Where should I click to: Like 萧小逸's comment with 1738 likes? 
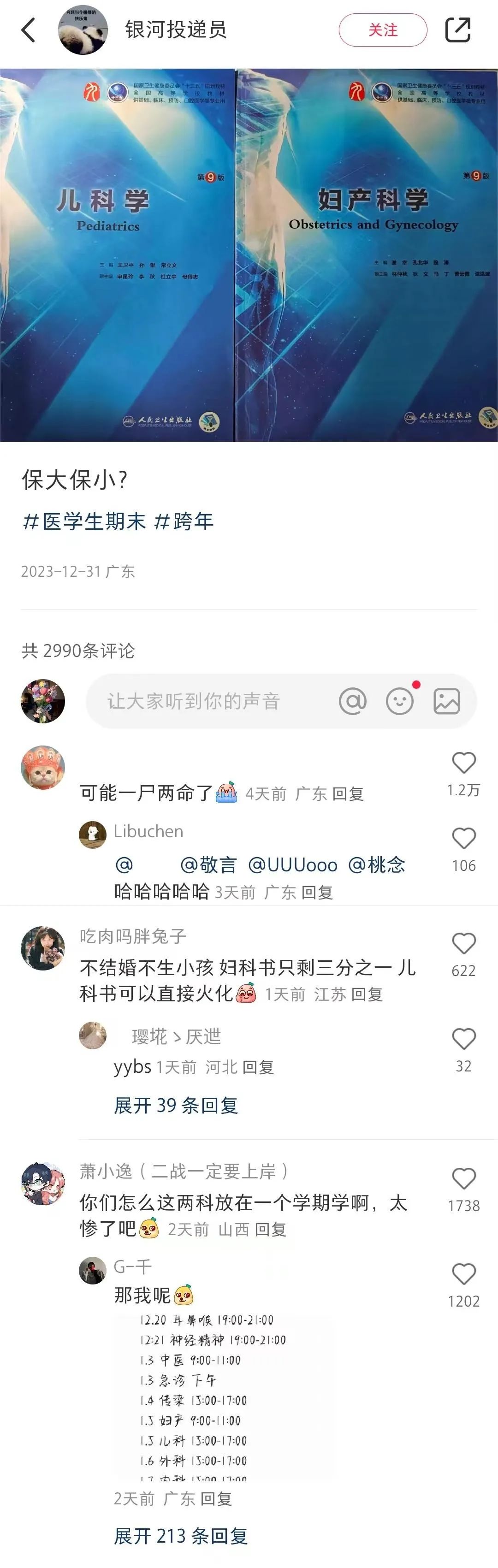(463, 1178)
